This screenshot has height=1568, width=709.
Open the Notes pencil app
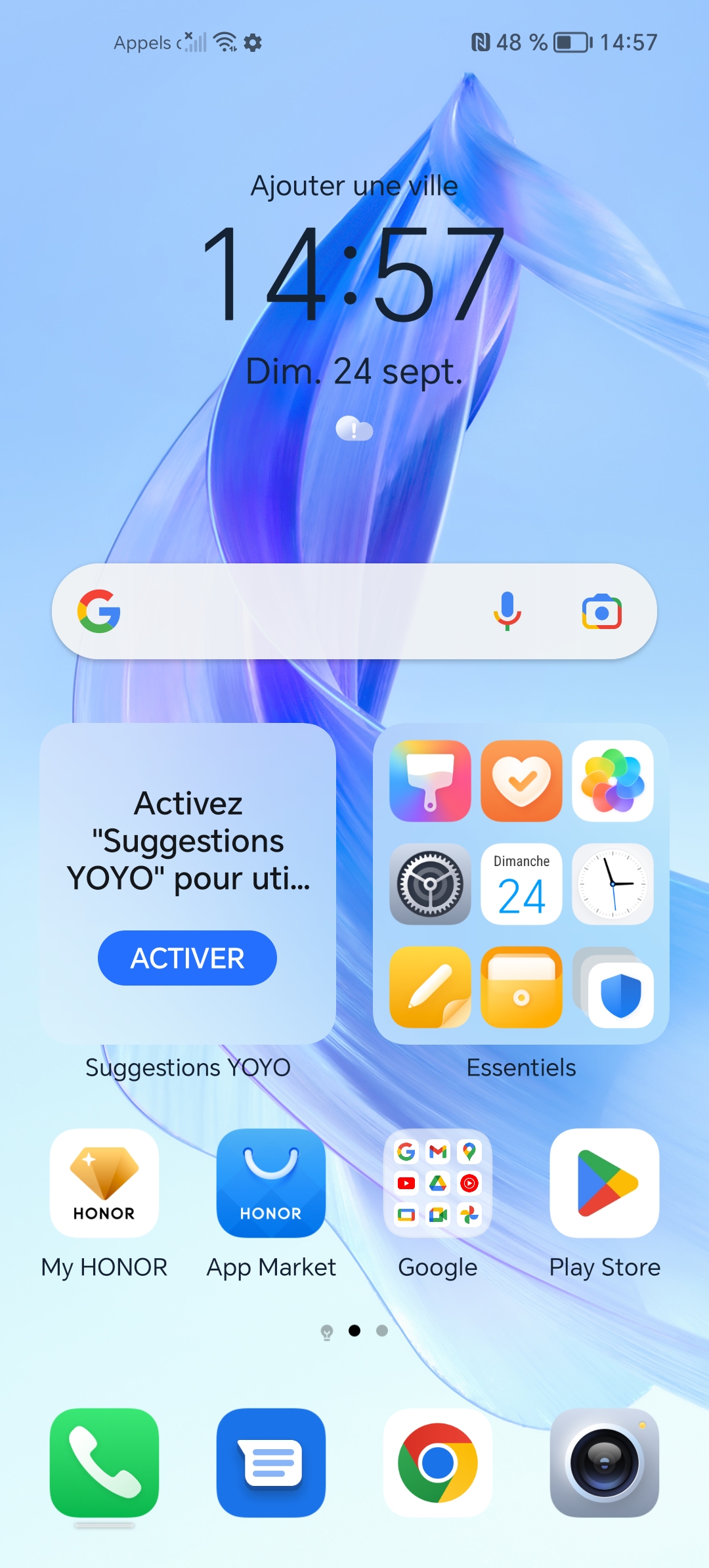point(430,987)
